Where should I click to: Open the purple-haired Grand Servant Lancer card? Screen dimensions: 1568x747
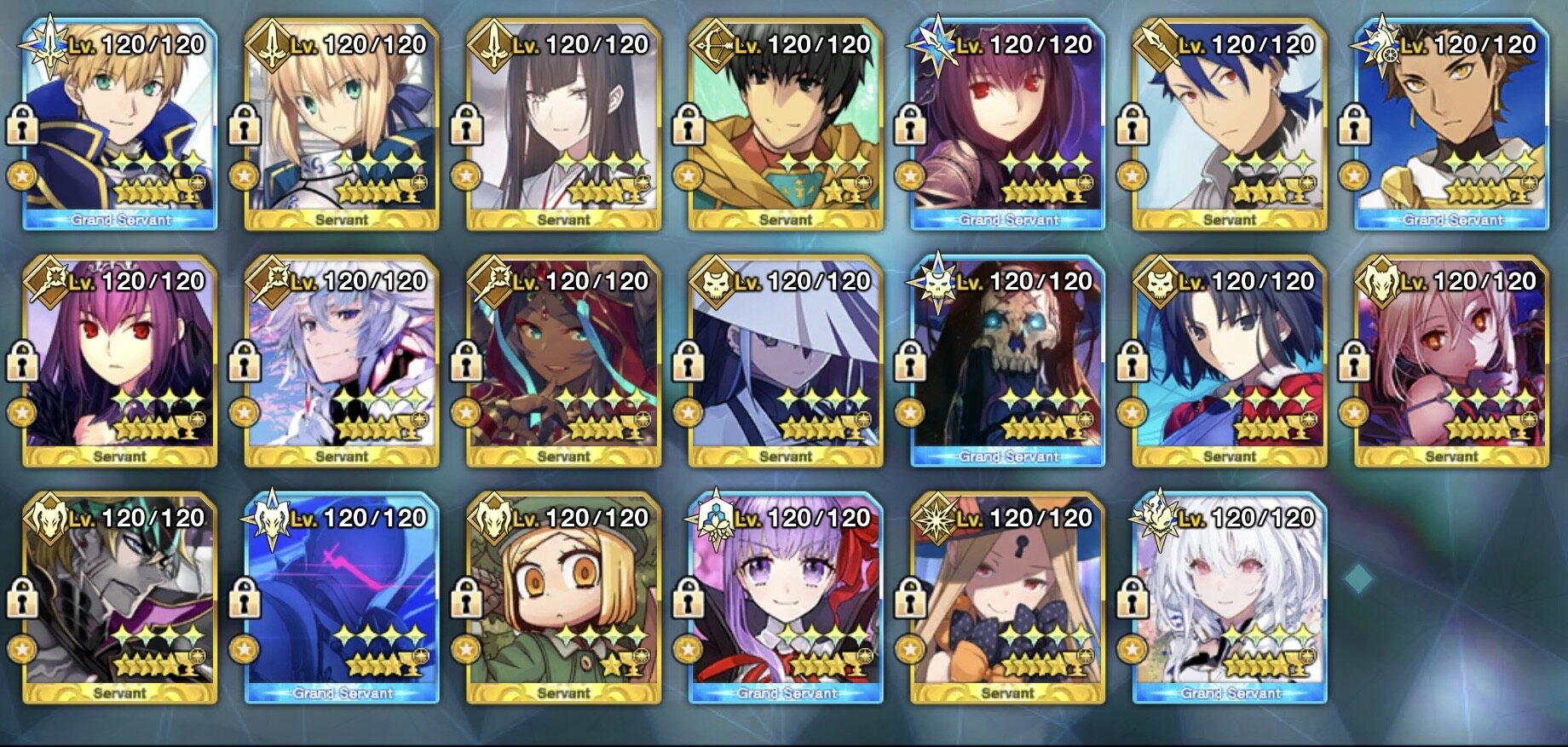point(1007,124)
